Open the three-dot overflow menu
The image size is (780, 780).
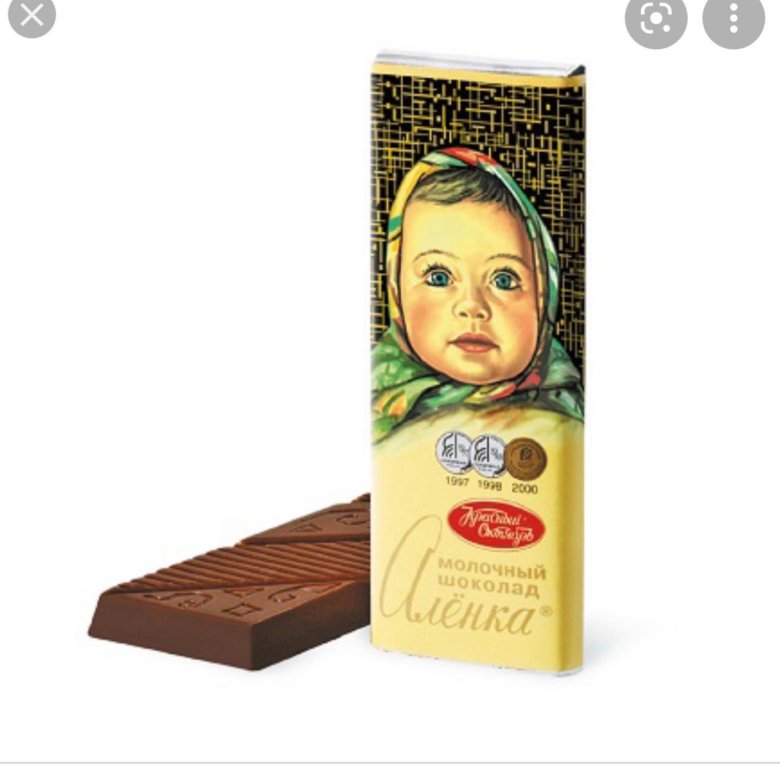(733, 18)
